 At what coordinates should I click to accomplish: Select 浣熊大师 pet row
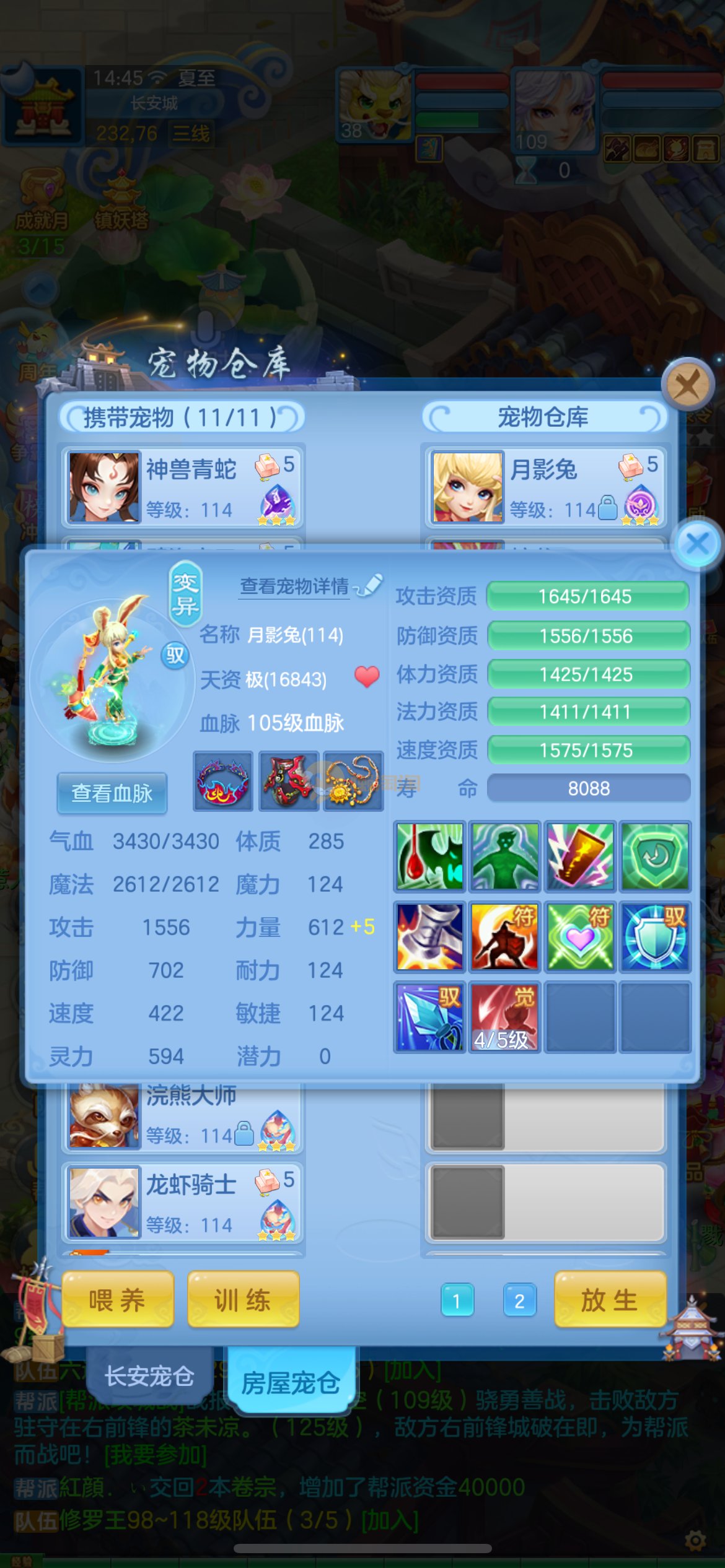[x=182, y=1118]
